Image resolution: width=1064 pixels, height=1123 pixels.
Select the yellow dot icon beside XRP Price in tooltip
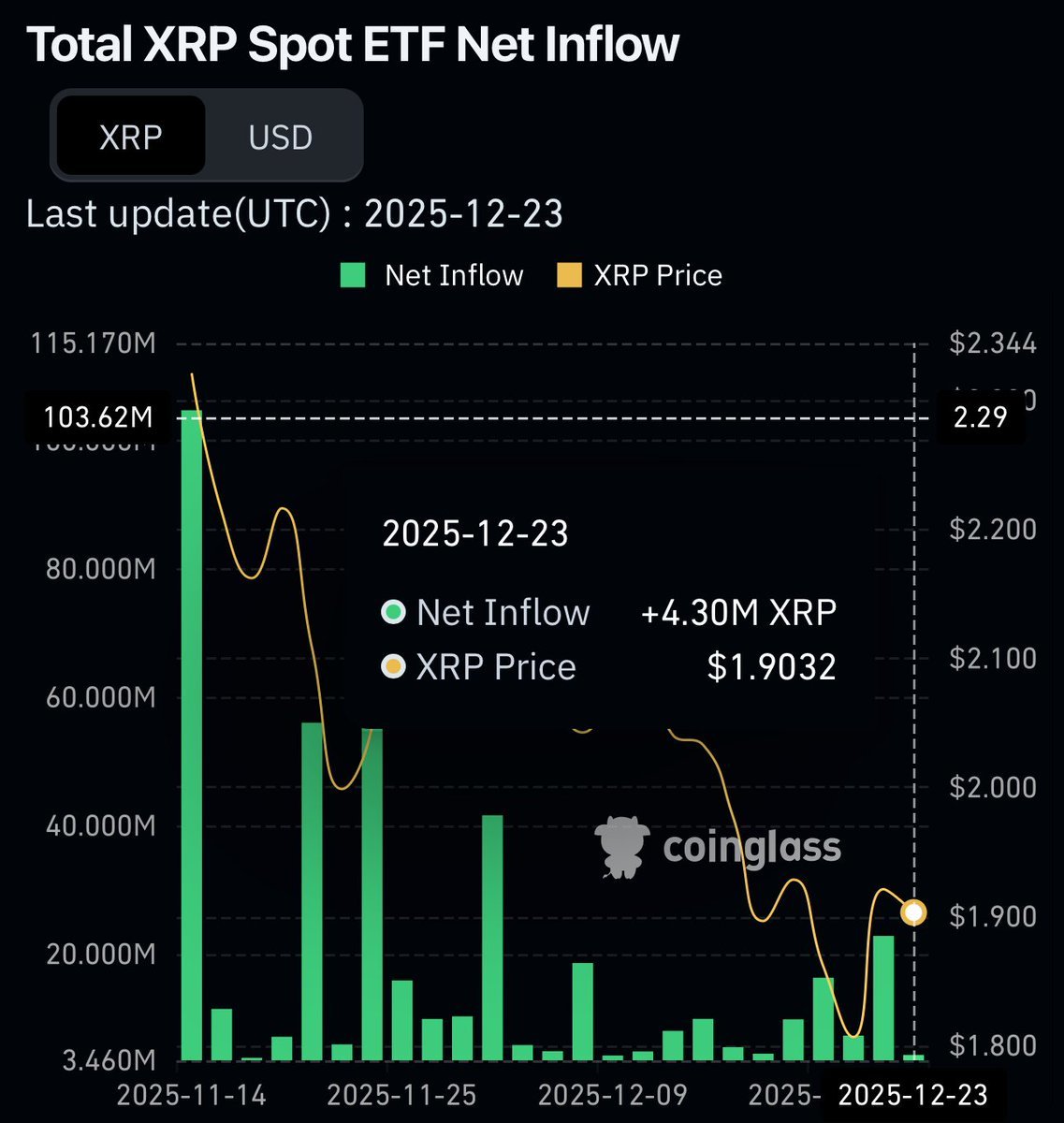pyautogui.click(x=392, y=666)
